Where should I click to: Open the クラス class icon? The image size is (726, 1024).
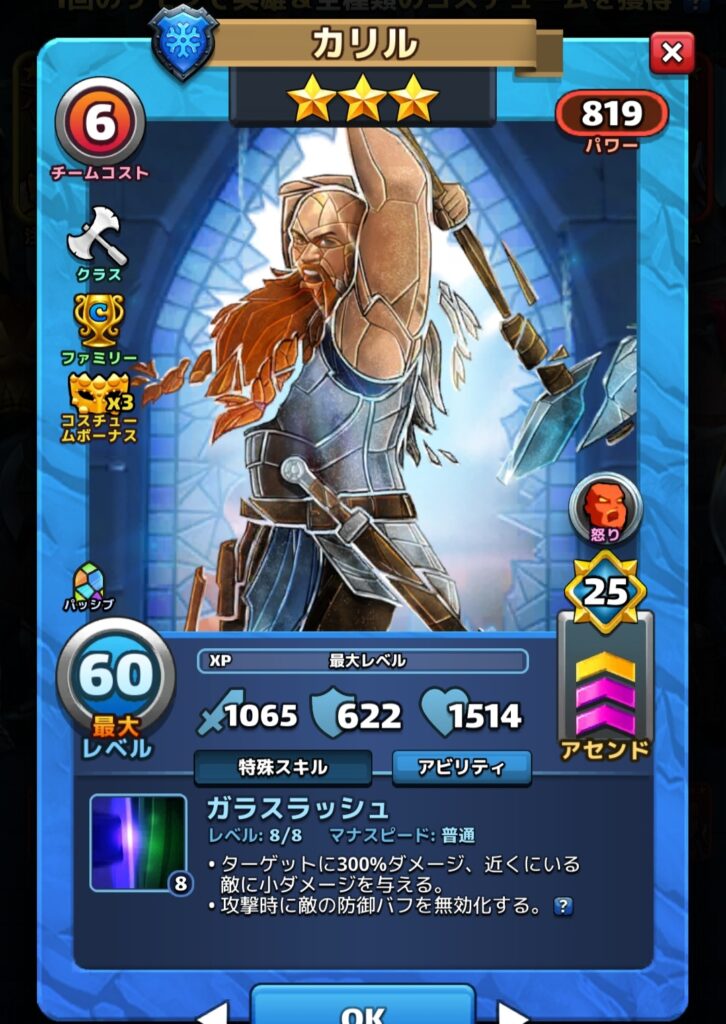tap(98, 238)
